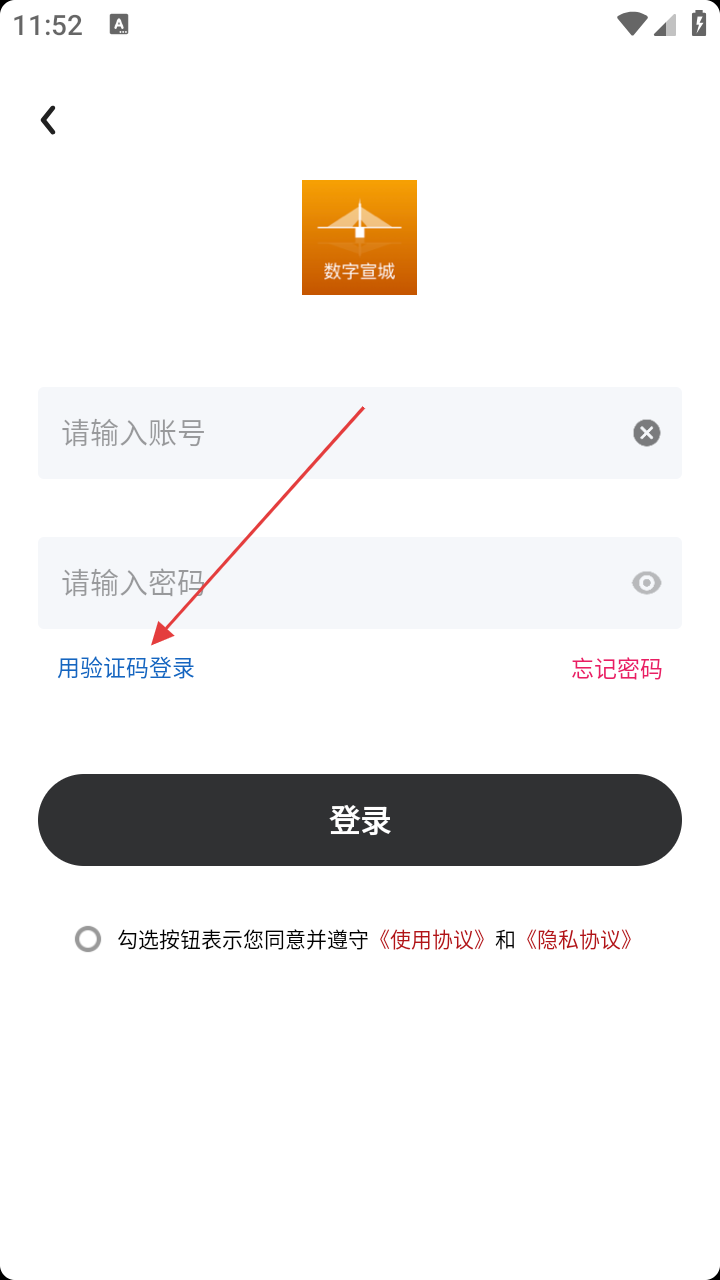Image resolution: width=720 pixels, height=1280 pixels.
Task: Focus the password input field
Action: pyautogui.click(x=330, y=583)
